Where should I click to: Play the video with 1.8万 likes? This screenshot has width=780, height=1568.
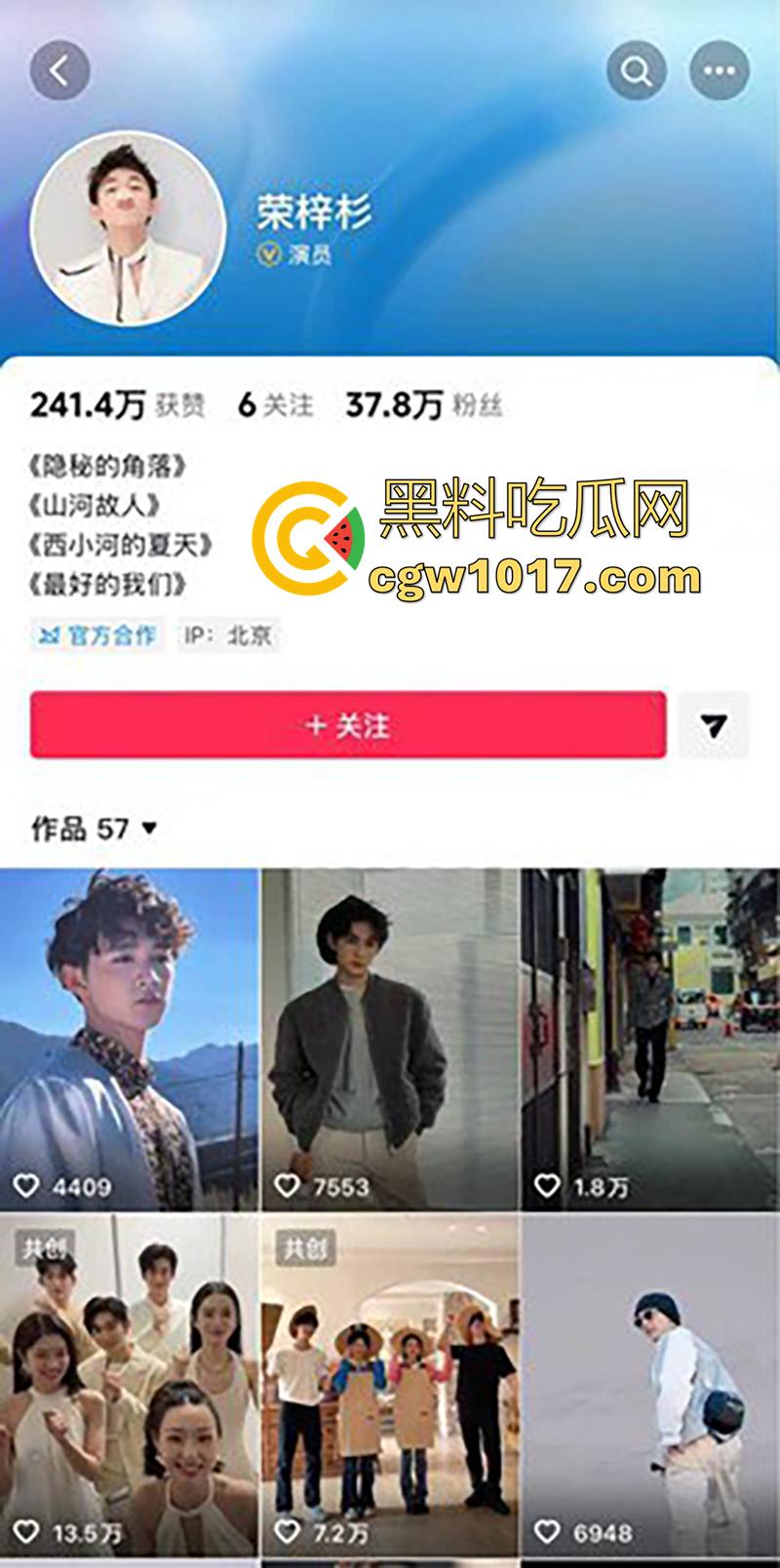pos(650,1039)
